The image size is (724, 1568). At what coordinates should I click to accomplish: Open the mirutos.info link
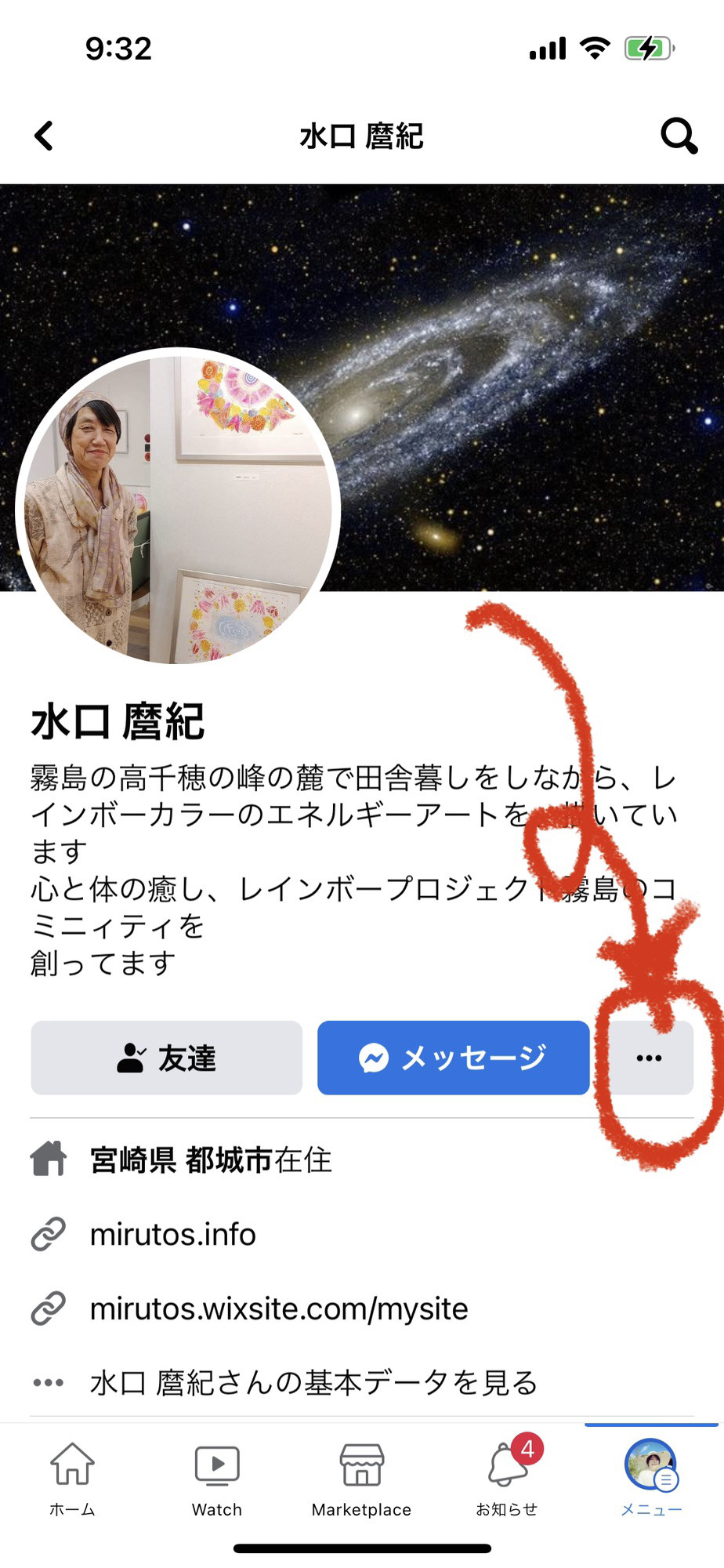pos(173,1235)
